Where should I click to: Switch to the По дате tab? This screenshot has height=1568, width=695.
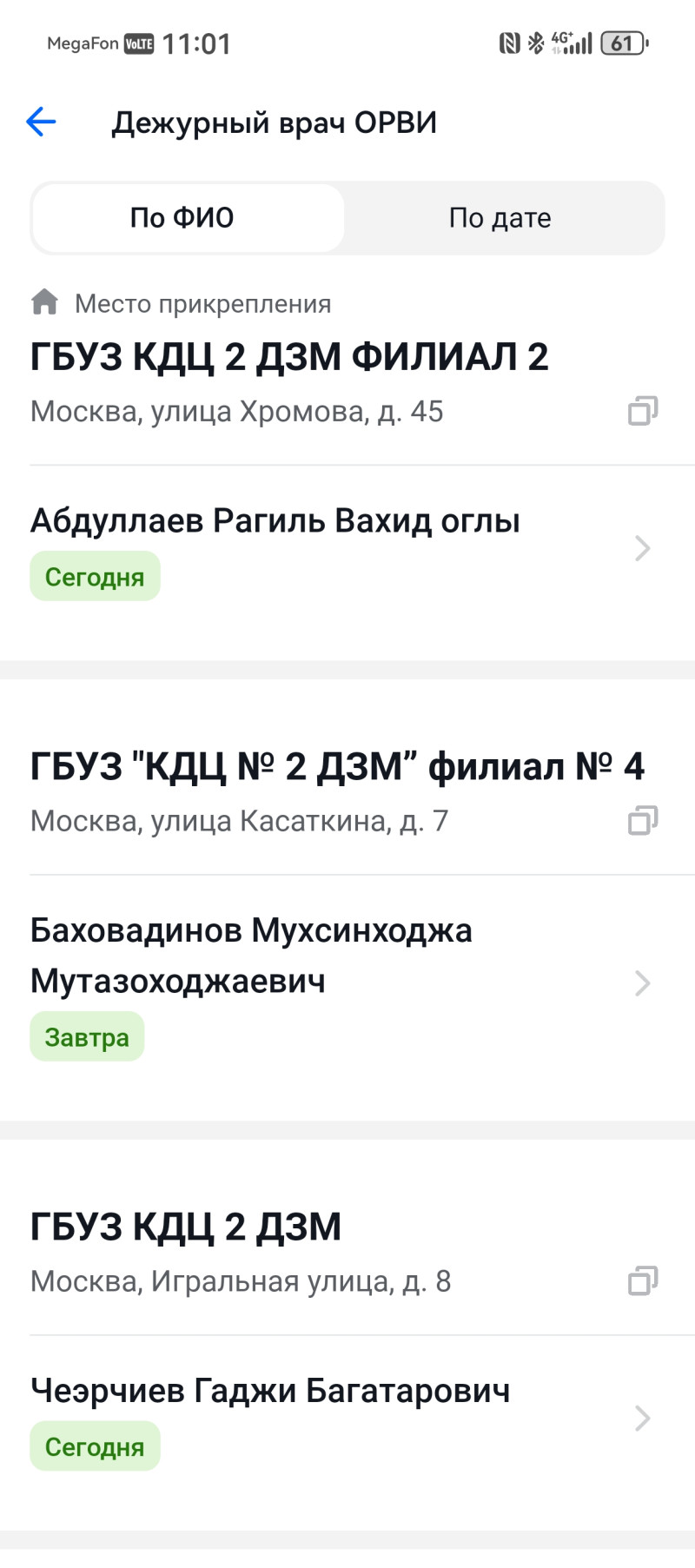pos(500,218)
